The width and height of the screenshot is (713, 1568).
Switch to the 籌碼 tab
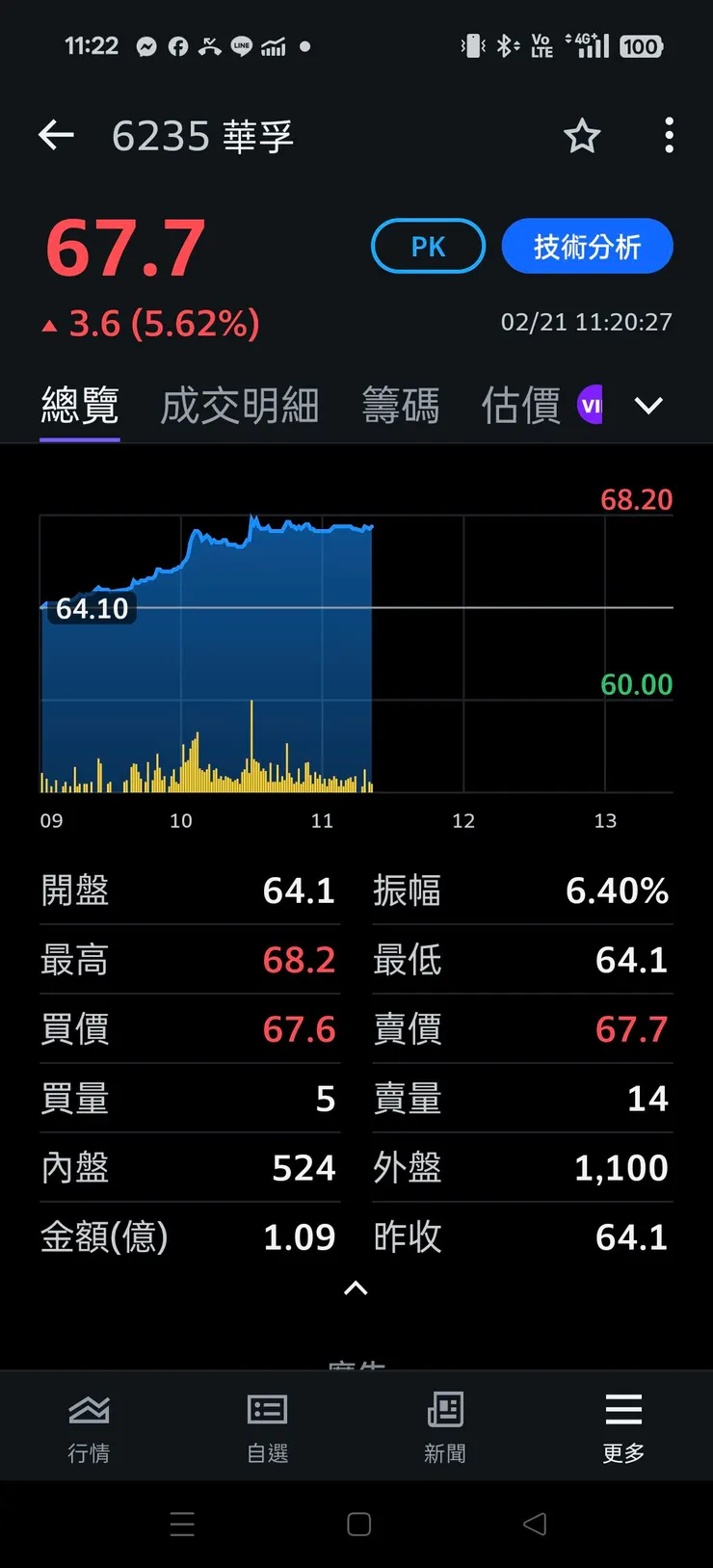(x=401, y=406)
